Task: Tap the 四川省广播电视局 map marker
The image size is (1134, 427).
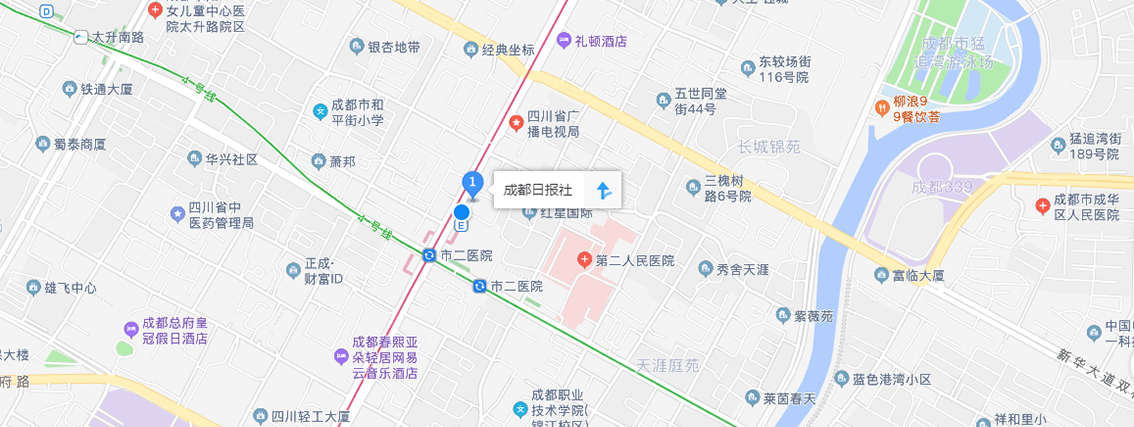Action: click(516, 123)
